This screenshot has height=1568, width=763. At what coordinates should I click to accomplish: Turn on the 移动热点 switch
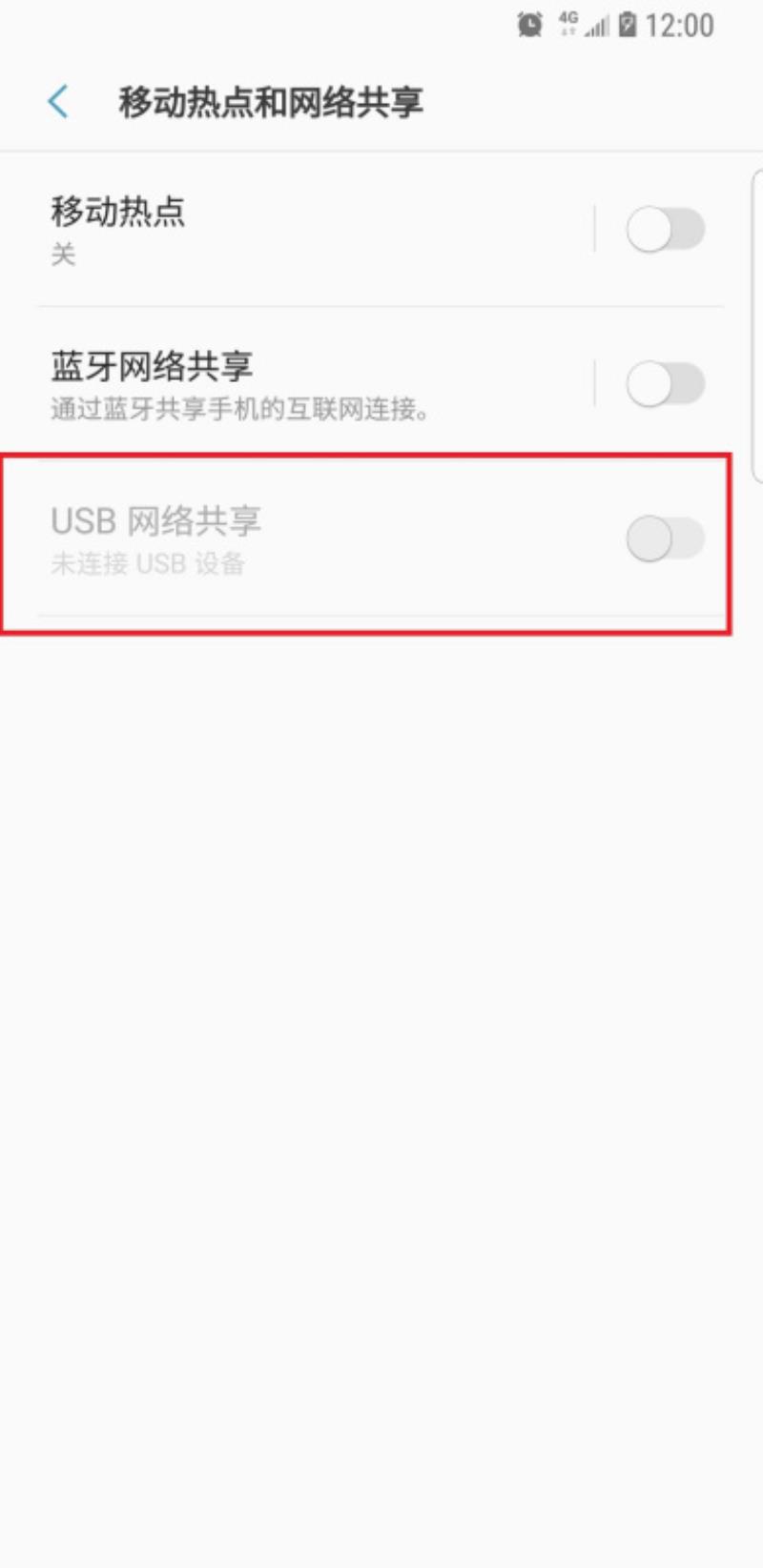(x=665, y=230)
